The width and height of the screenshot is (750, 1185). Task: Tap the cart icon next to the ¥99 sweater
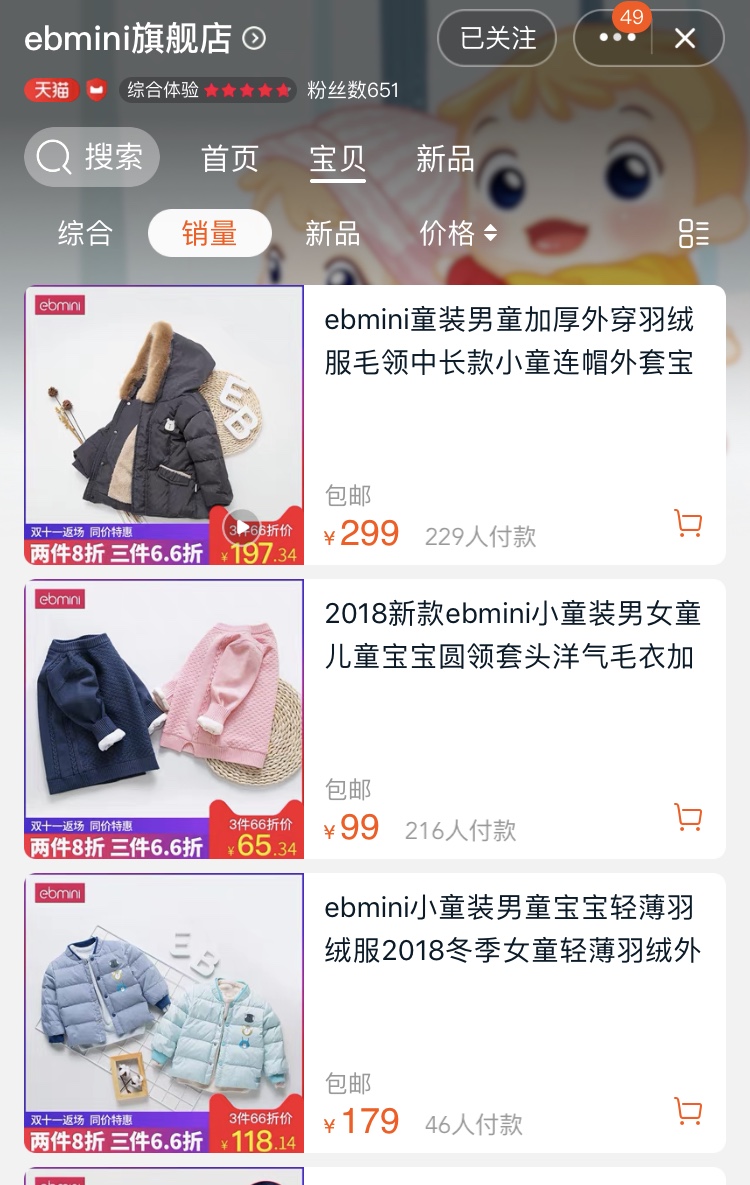pos(687,816)
